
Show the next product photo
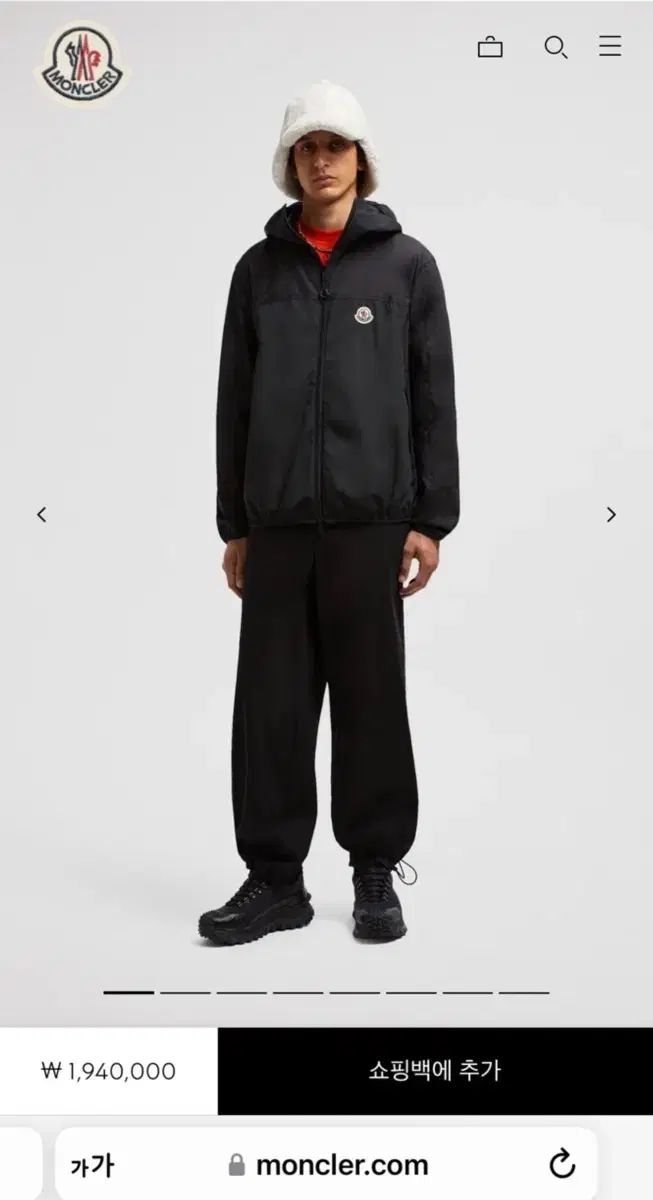tap(611, 514)
